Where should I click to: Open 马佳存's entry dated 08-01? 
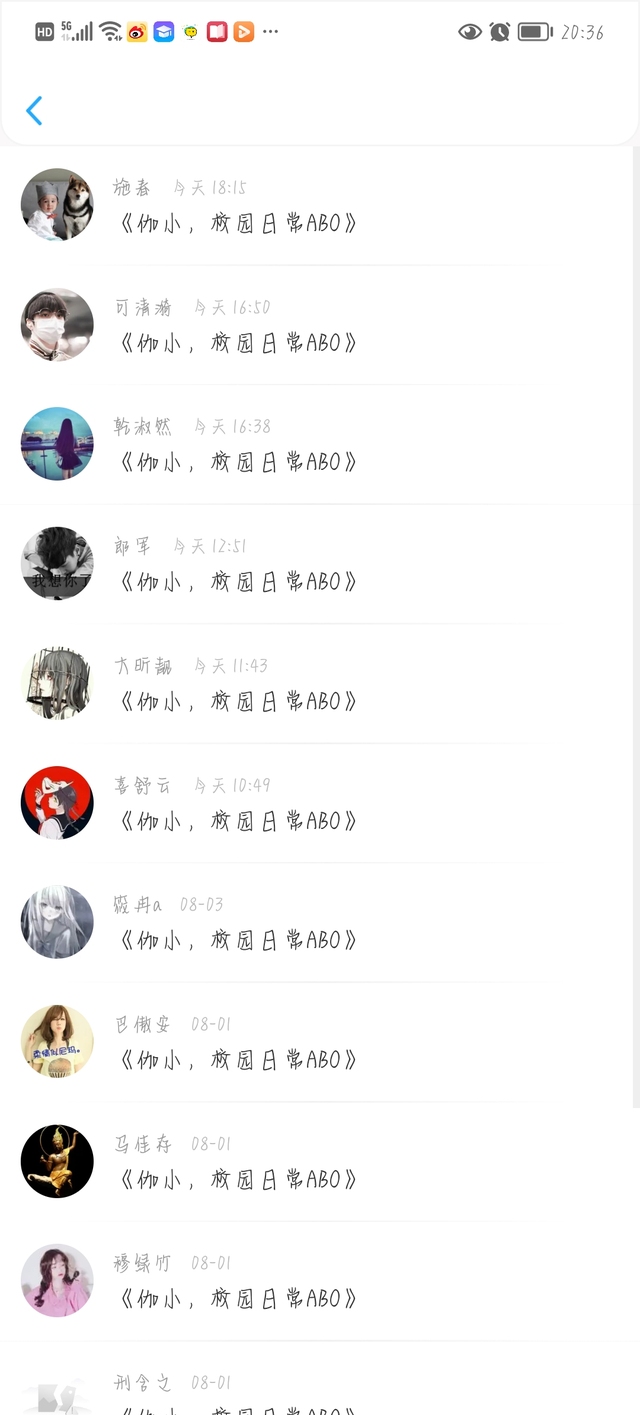[x=320, y=1161]
